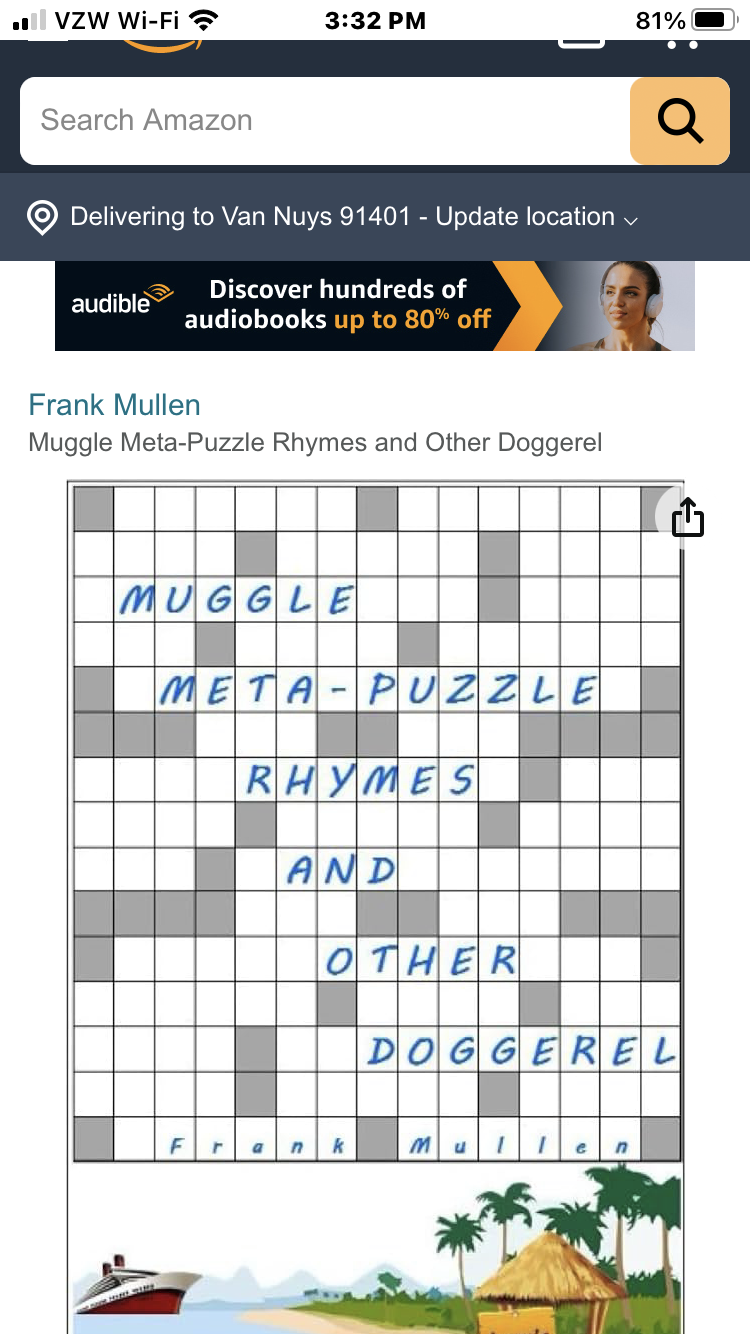Open the Audible audiobooks banner
Viewport: 750px width, 1334px height.
(374, 306)
